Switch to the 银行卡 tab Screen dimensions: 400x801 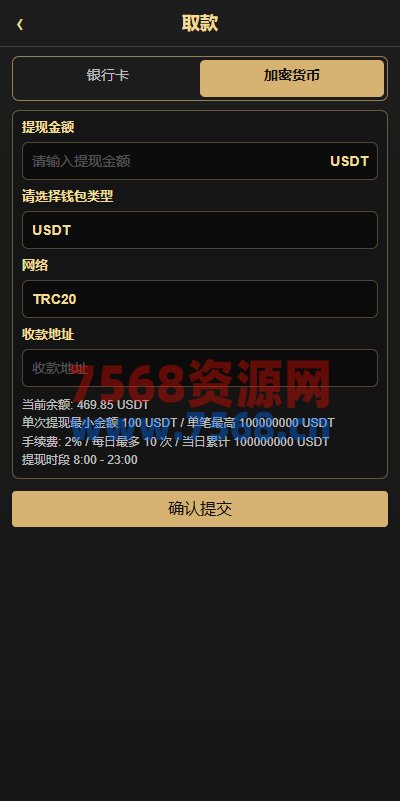[x=108, y=76]
